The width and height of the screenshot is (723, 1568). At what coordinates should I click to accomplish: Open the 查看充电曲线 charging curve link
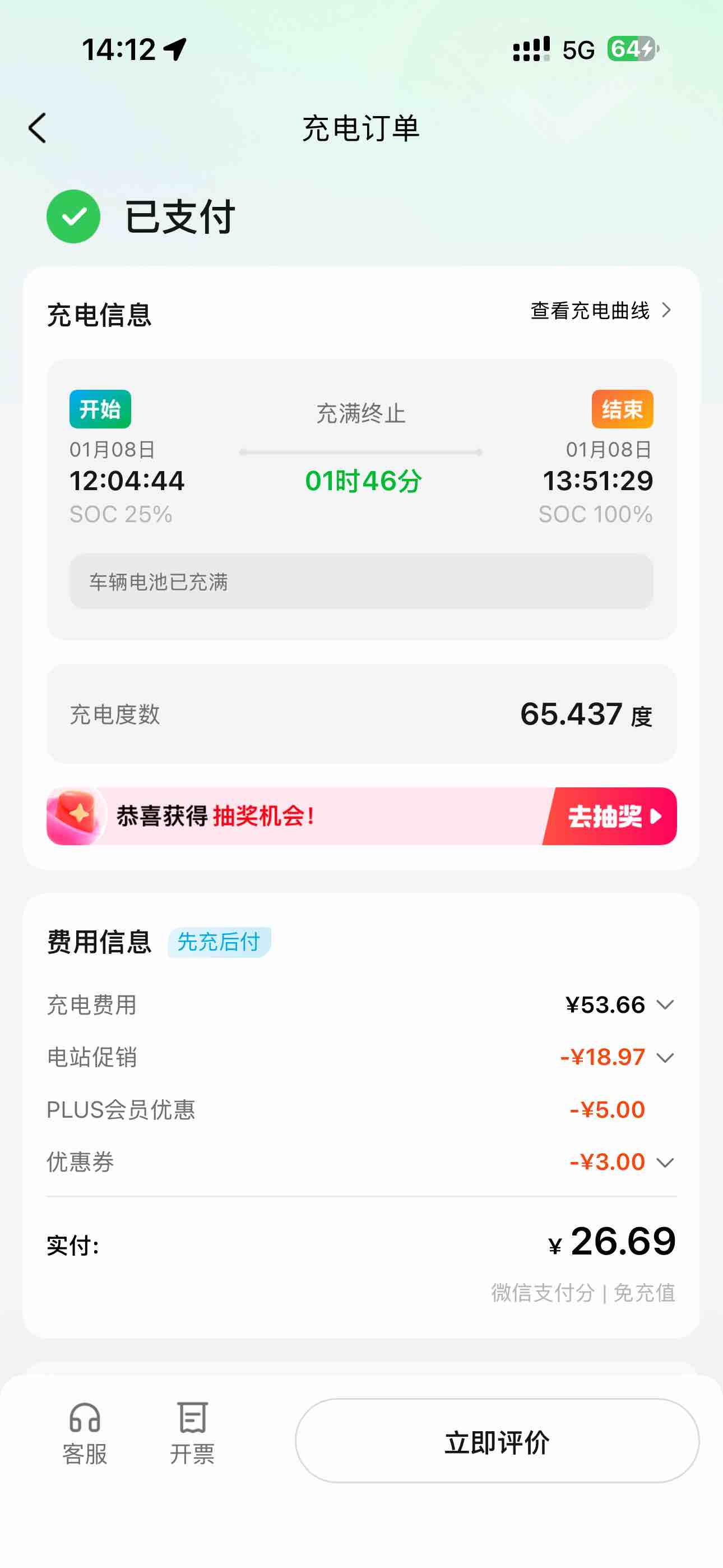[600, 311]
